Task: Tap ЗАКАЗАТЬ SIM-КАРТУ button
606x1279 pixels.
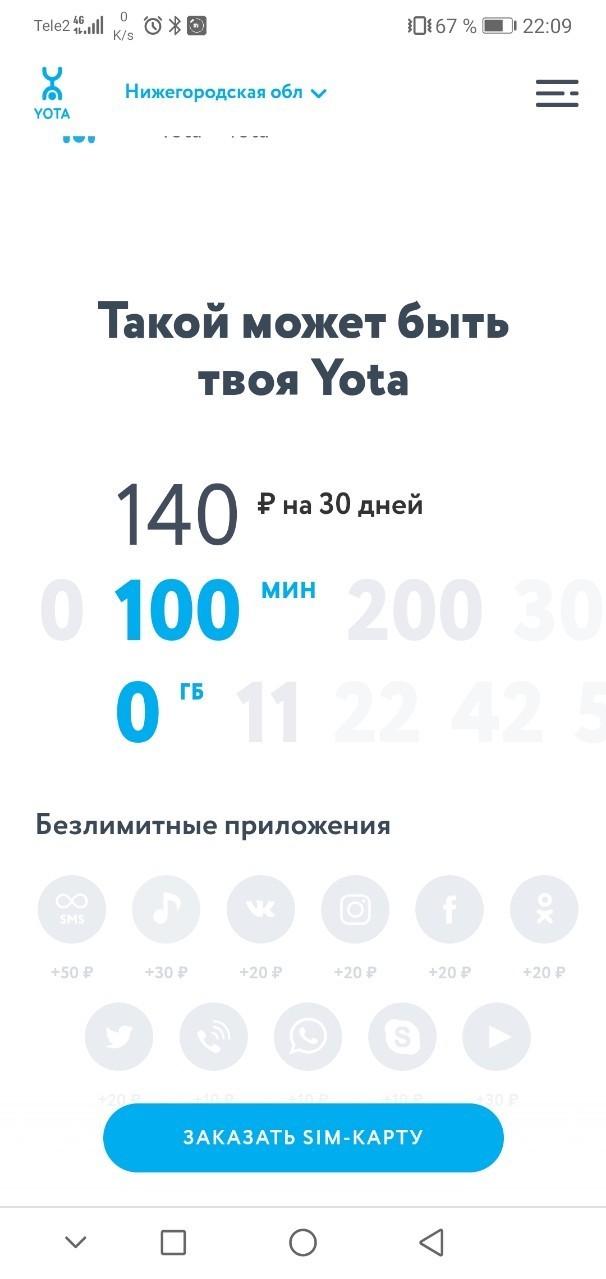Action: point(303,1137)
